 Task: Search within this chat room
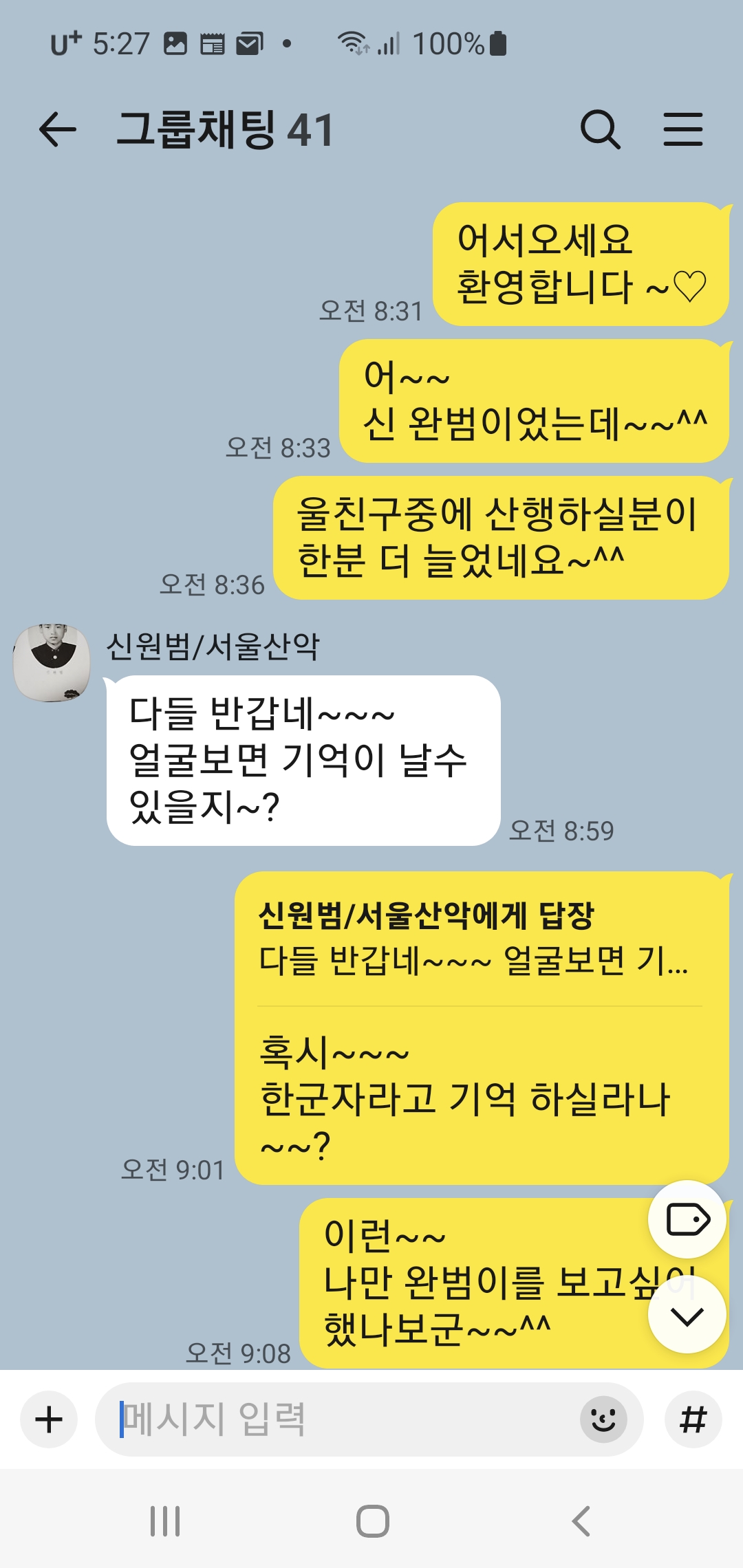point(600,130)
